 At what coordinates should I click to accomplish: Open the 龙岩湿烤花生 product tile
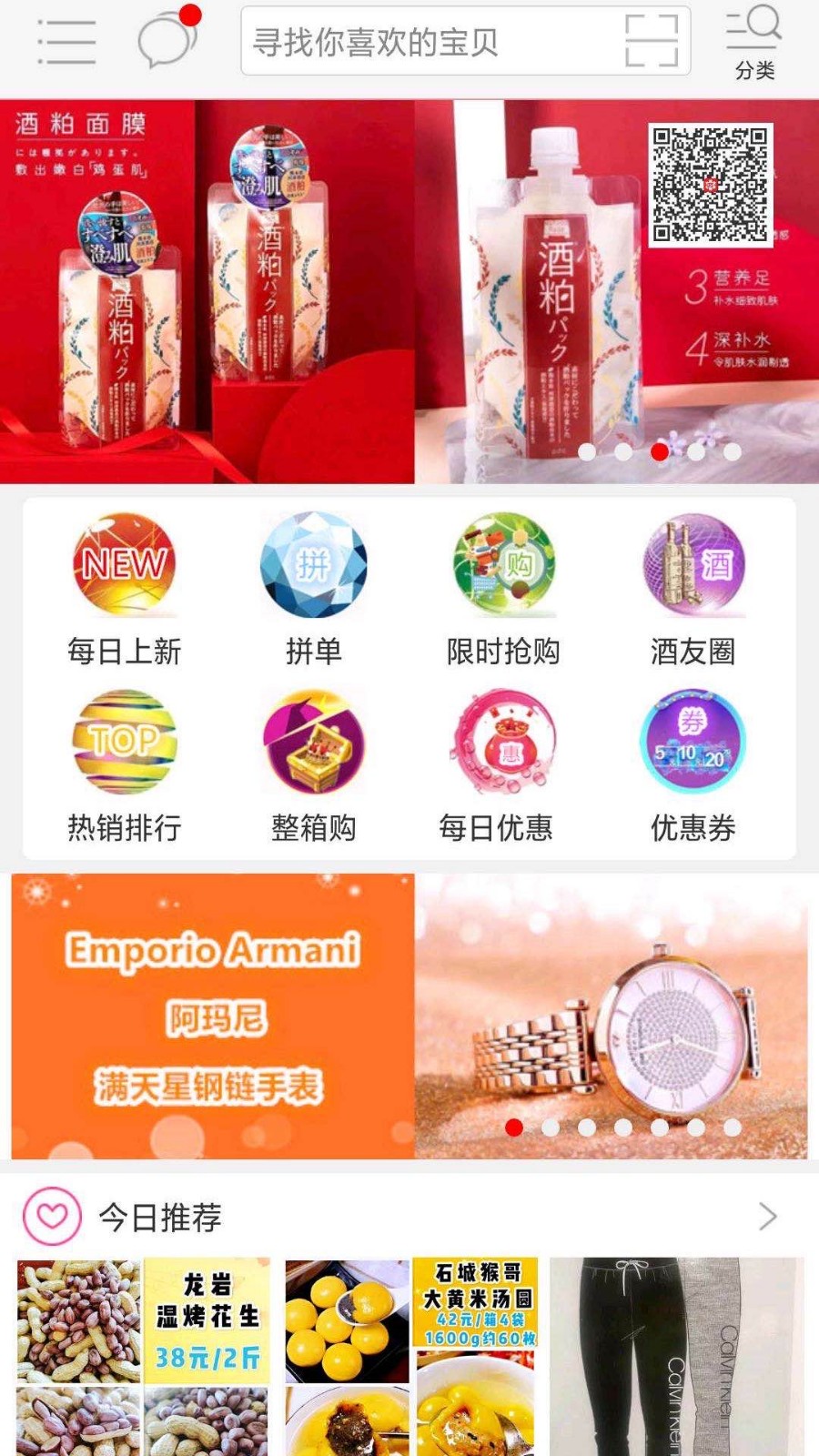click(143, 1356)
